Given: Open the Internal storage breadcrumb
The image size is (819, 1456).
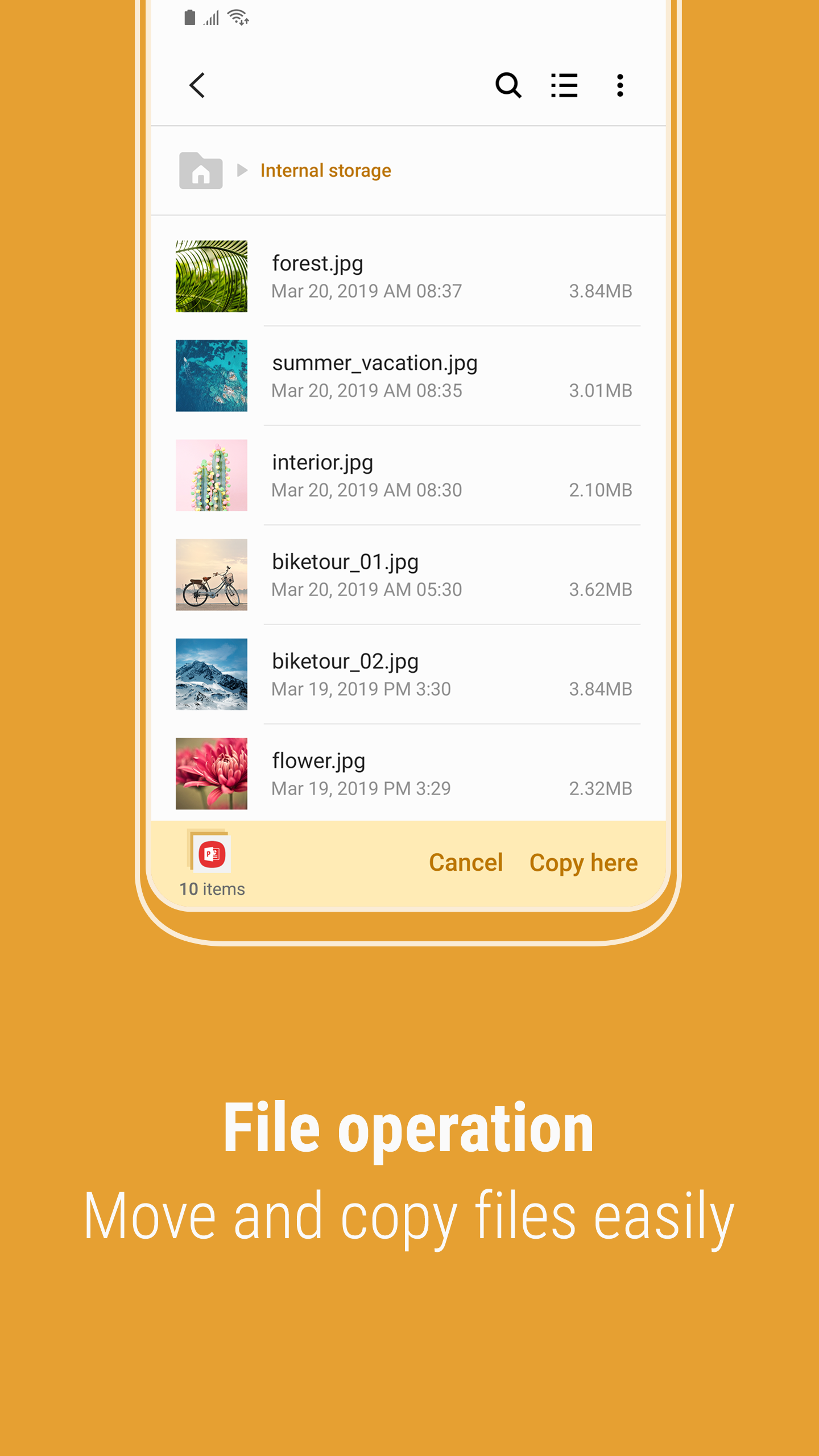Looking at the screenshot, I should coord(325,169).
